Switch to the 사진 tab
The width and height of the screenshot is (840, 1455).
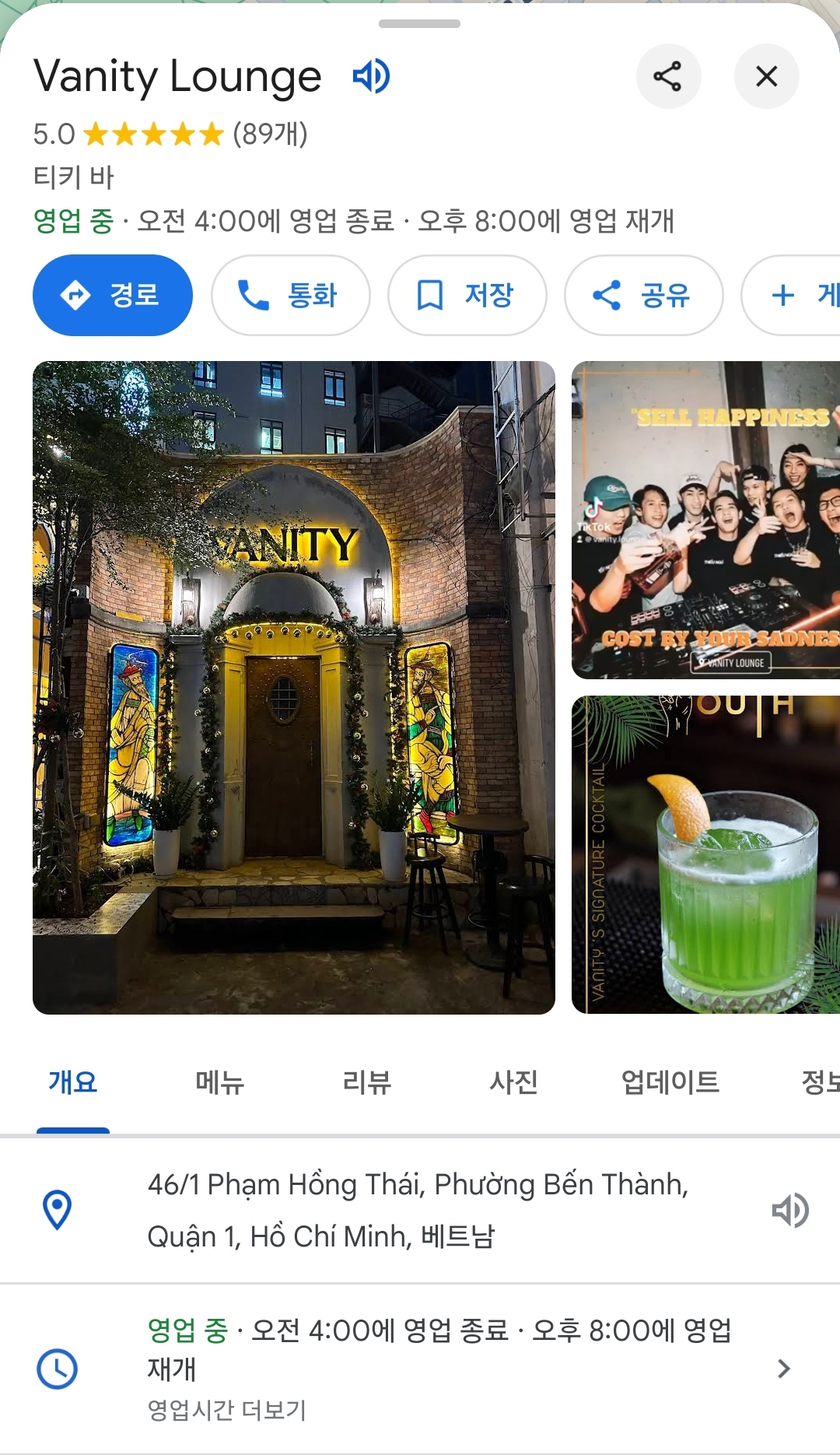(x=513, y=1082)
